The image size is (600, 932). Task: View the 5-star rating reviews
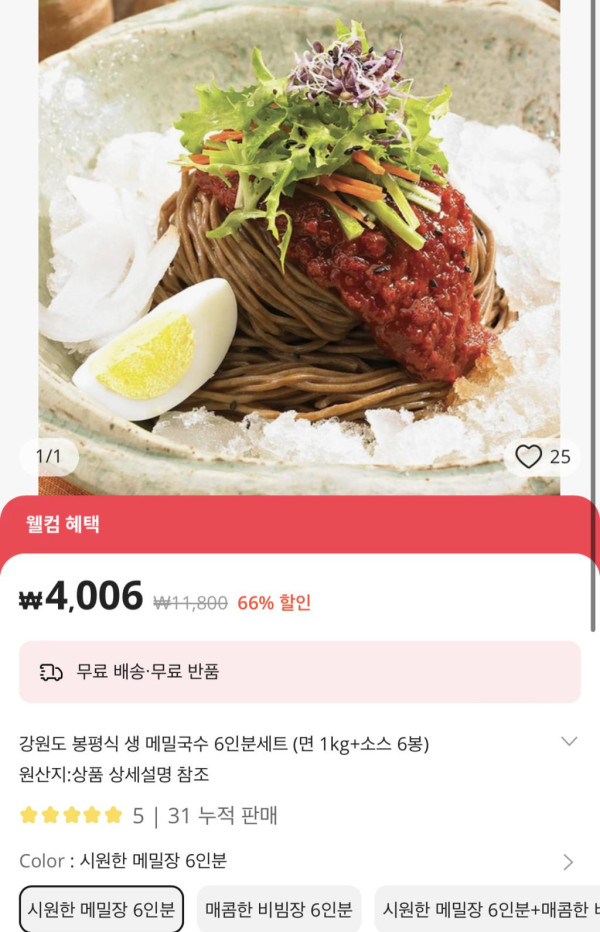pyautogui.click(x=71, y=815)
